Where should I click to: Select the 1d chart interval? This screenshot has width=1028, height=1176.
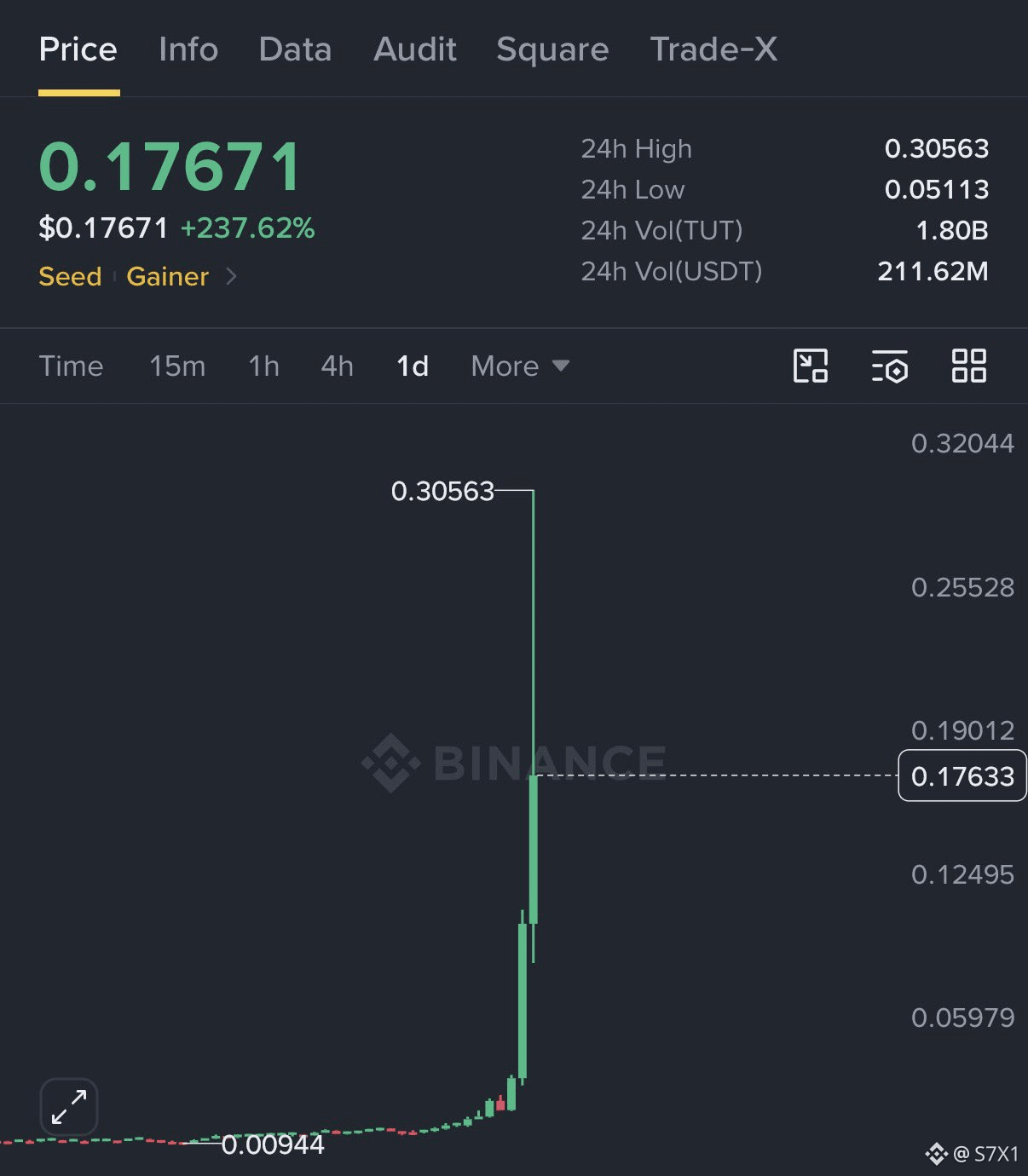413,366
